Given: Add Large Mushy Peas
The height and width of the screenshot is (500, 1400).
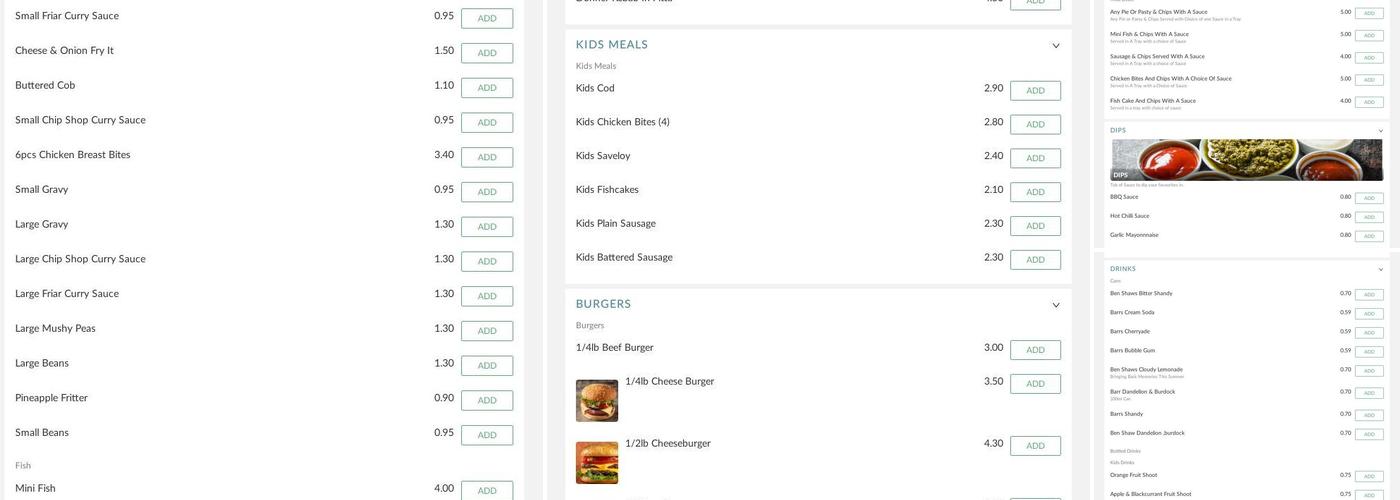Looking at the screenshot, I should click(487, 331).
